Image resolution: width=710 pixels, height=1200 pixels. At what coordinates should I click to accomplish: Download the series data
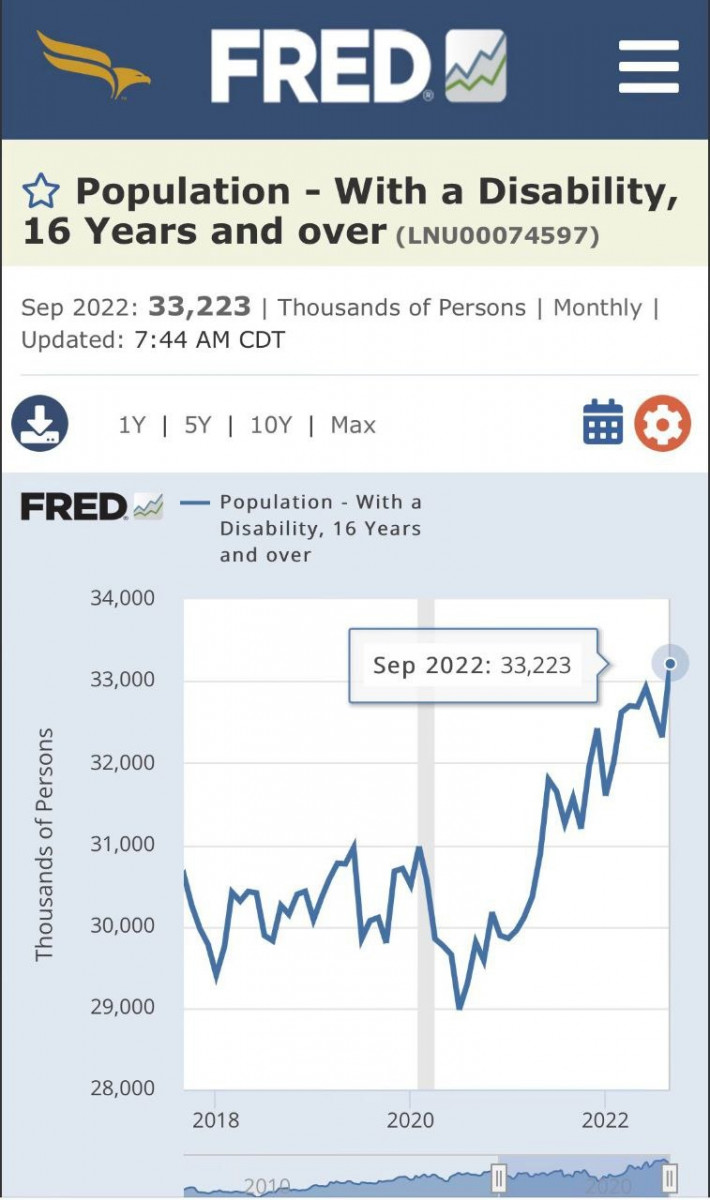40,424
